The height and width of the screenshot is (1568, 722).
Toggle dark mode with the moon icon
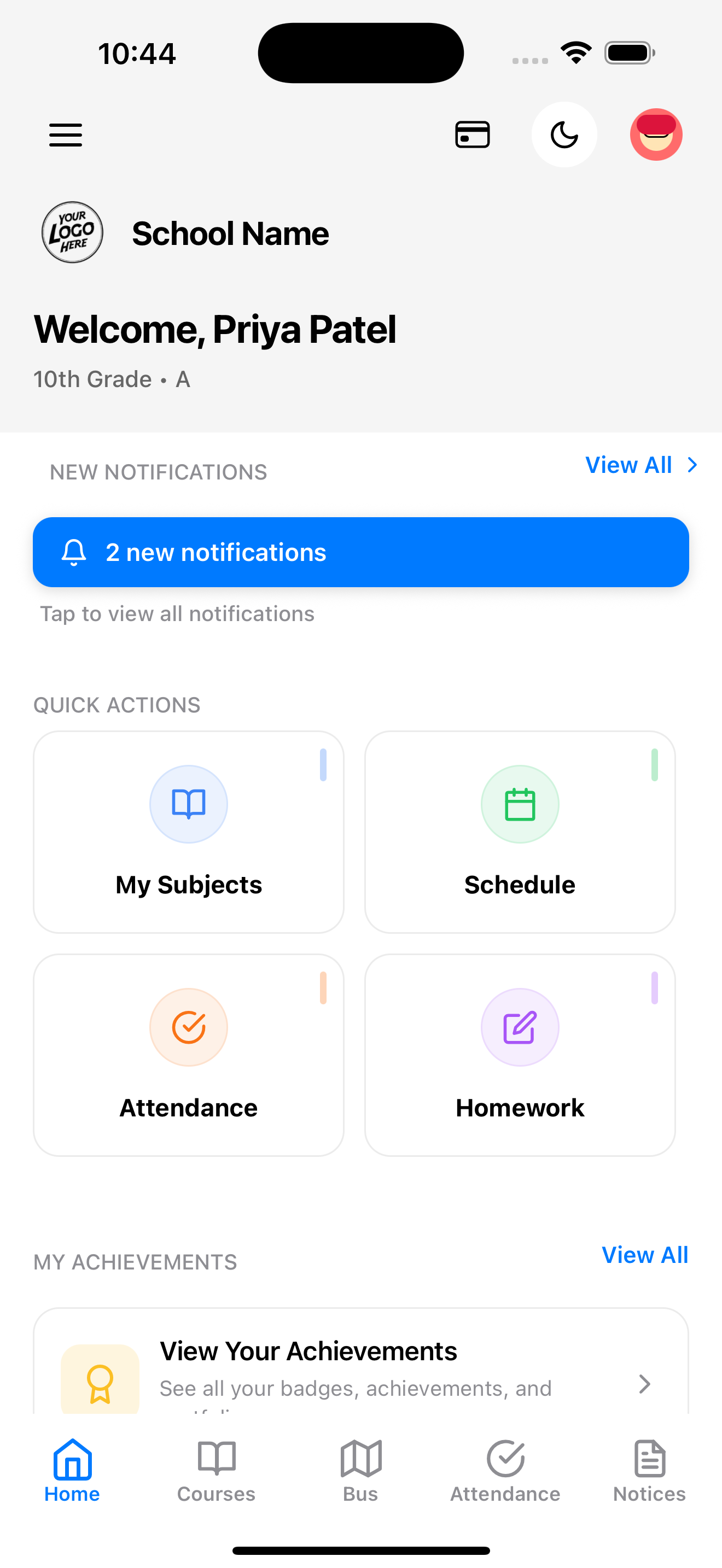pos(564,134)
